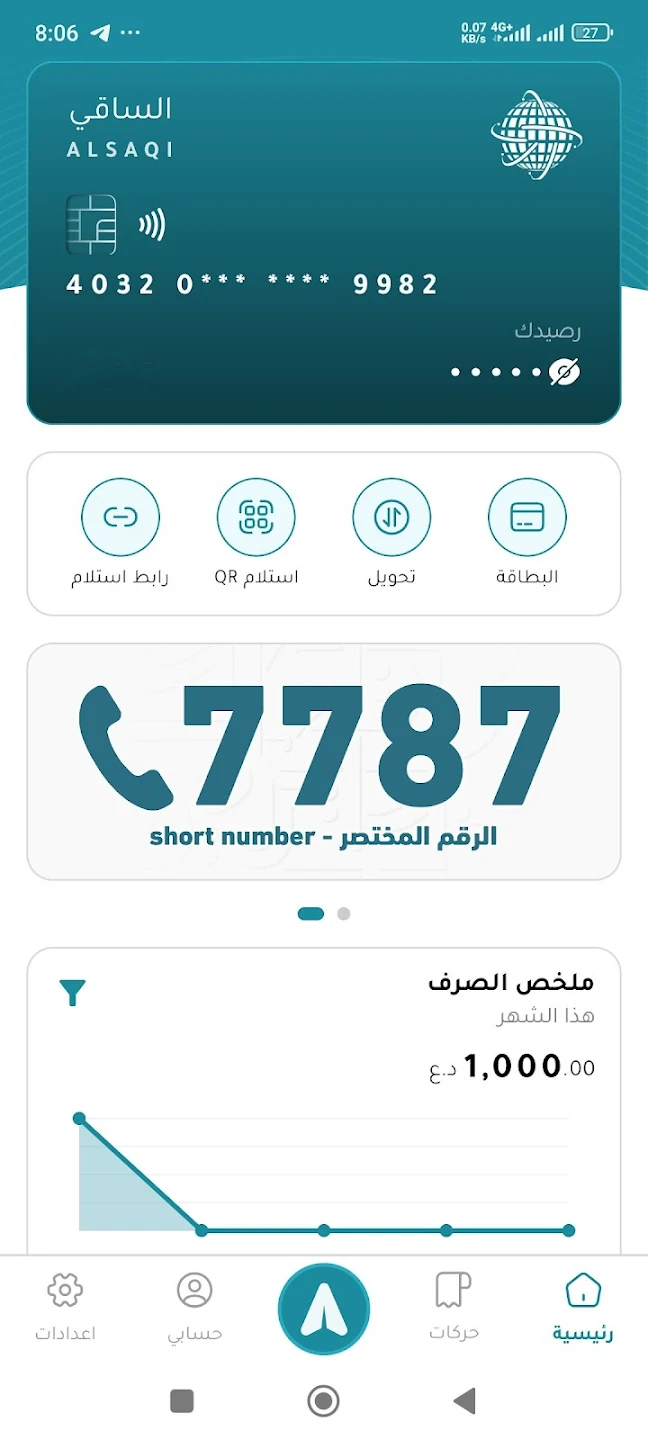Select the second banner page dot
Image resolution: width=648 pixels, height=1440 pixels.
click(x=344, y=913)
